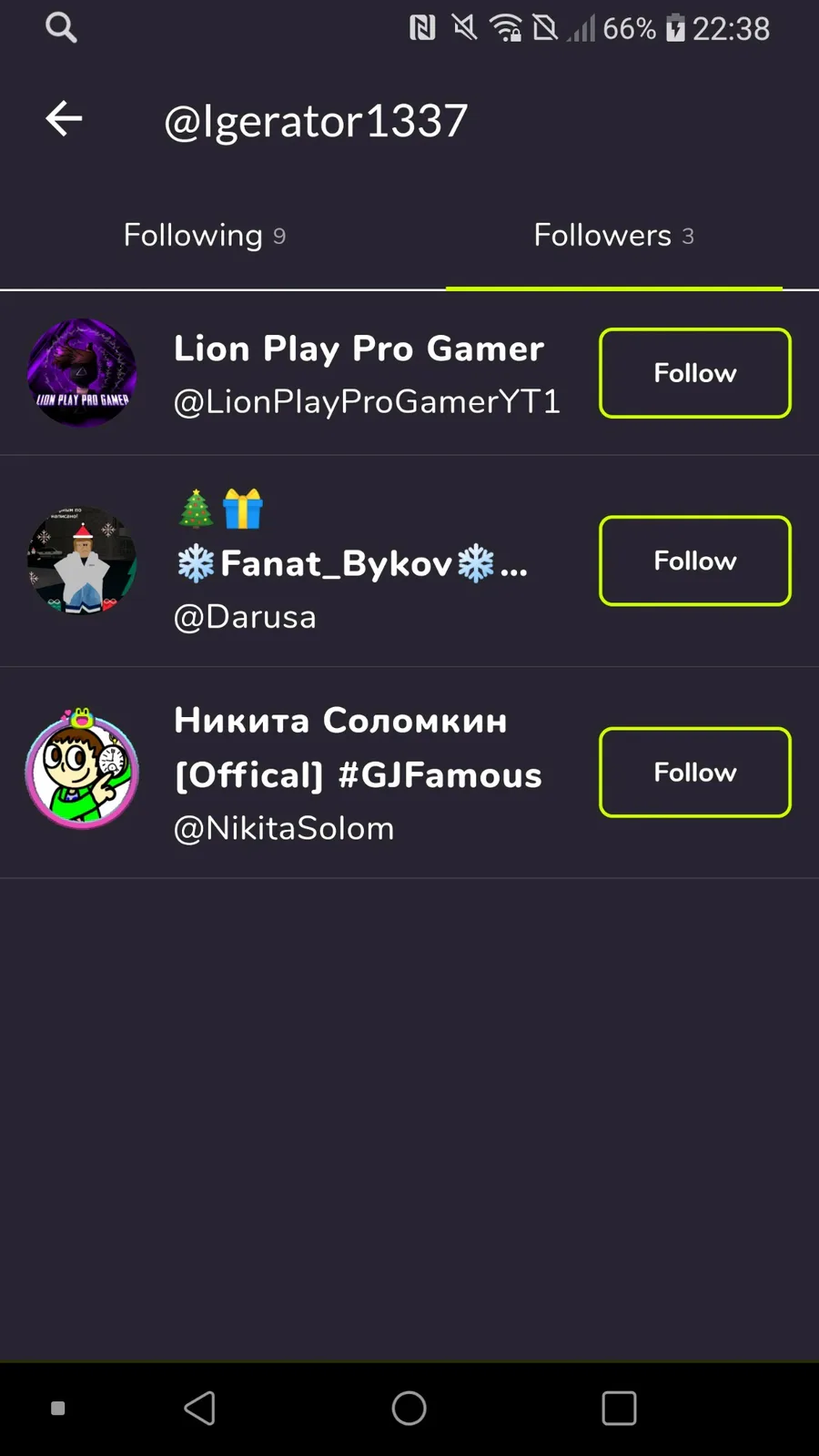Tap the system home button

tap(409, 1408)
